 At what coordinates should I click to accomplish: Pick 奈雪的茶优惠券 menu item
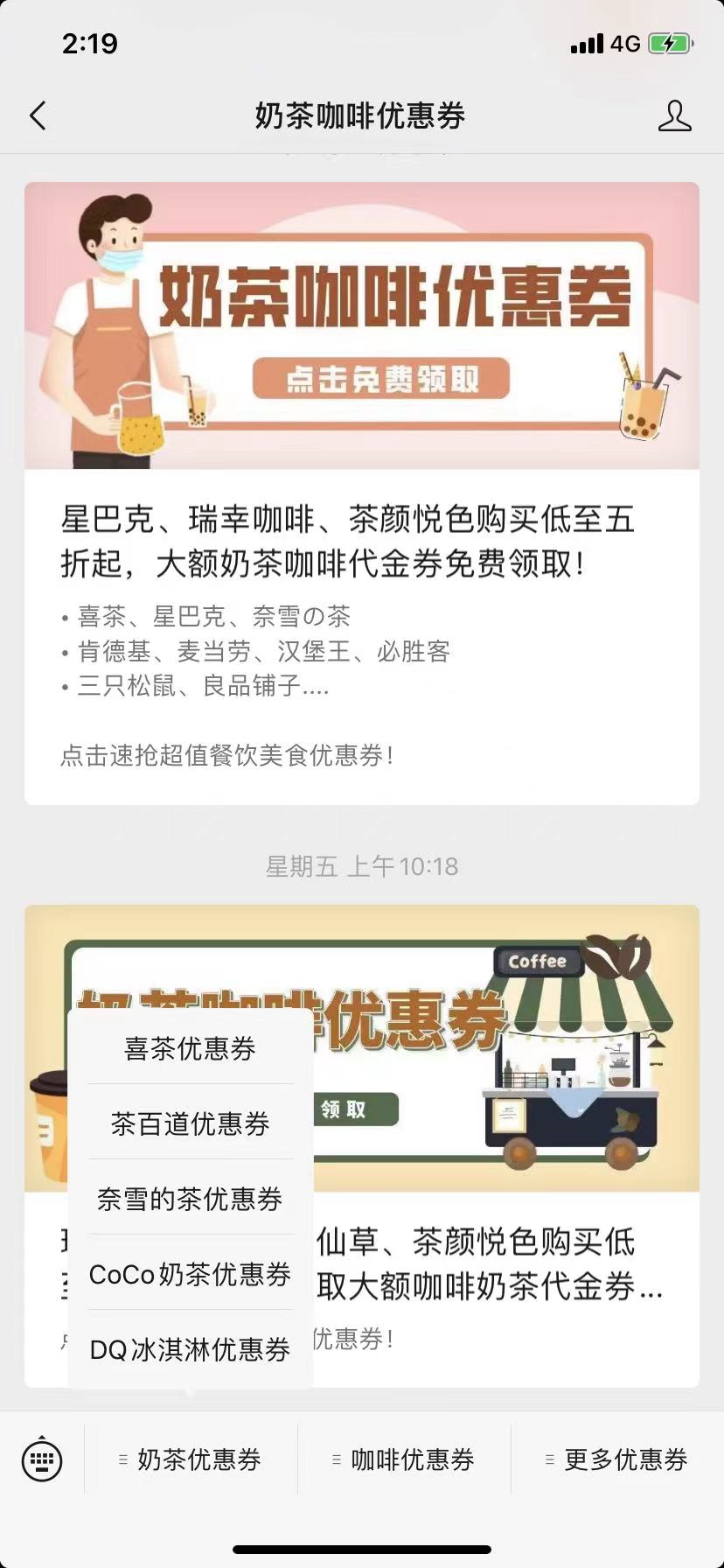click(190, 1199)
